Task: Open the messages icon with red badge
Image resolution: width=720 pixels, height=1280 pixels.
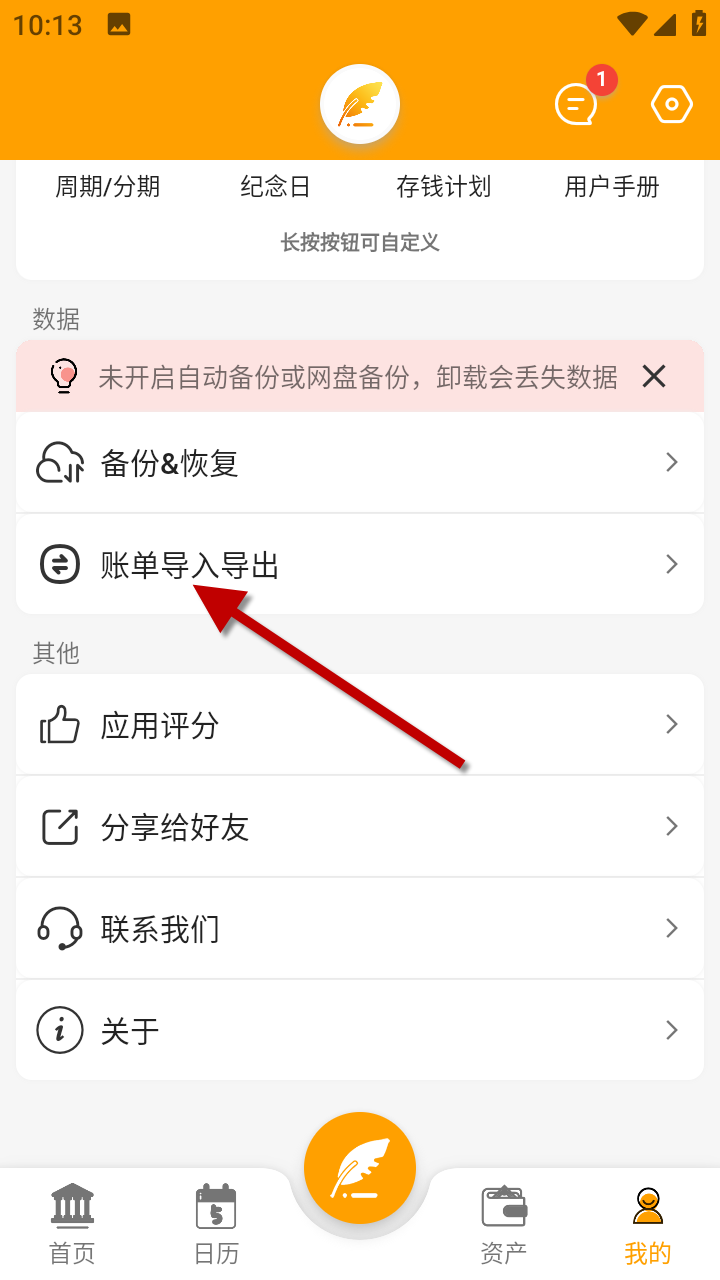Action: pyautogui.click(x=577, y=104)
